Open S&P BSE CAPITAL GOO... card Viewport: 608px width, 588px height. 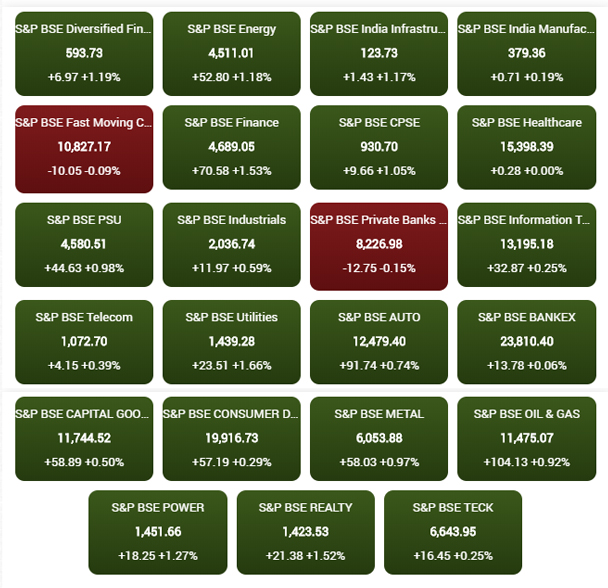84,439
